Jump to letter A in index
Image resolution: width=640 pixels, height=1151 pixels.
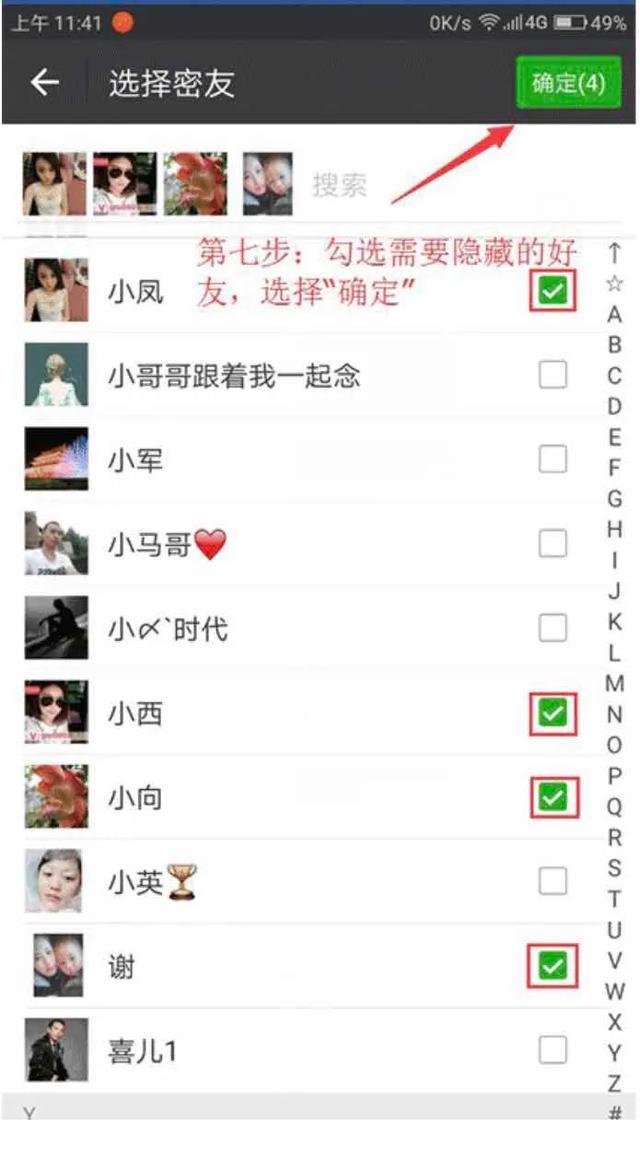pos(615,315)
